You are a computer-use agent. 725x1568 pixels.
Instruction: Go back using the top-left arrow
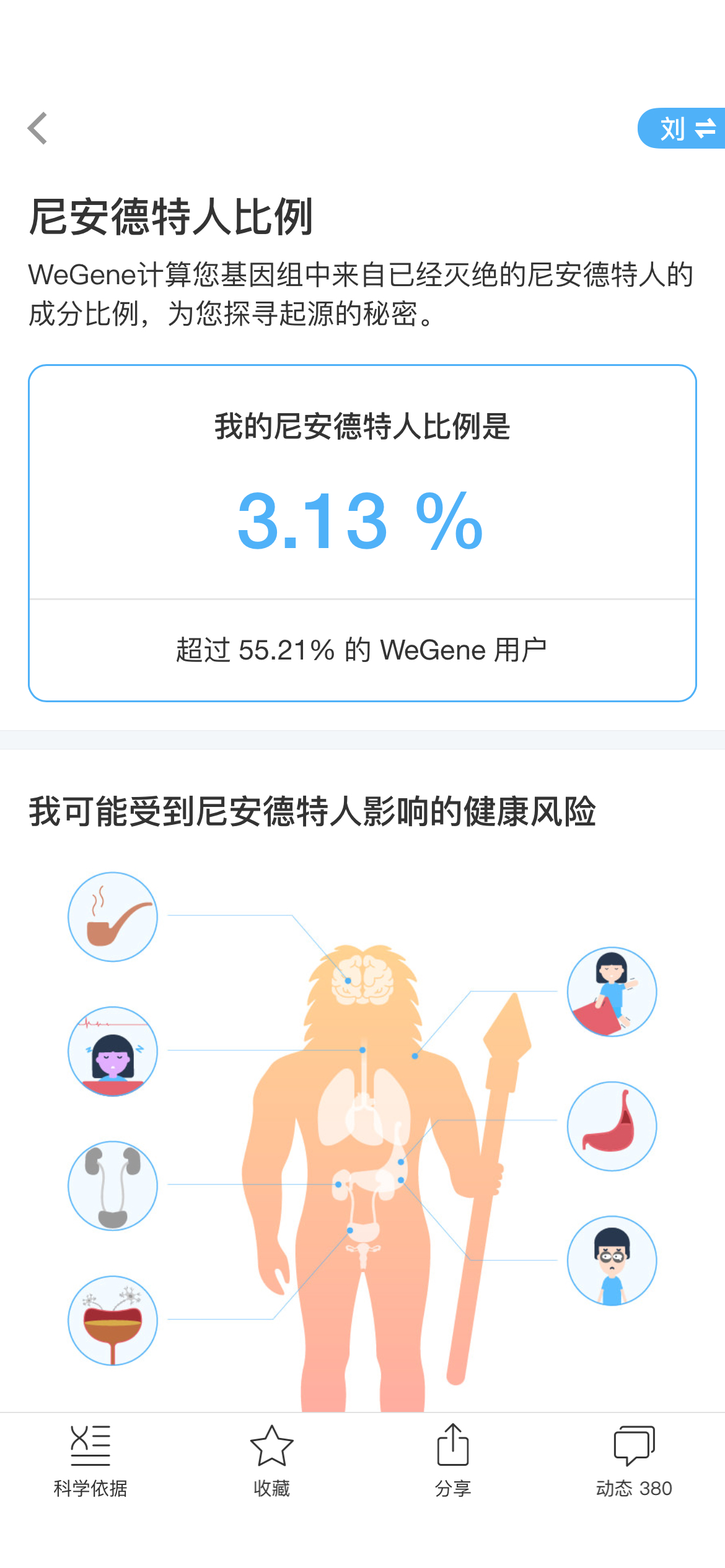[38, 128]
